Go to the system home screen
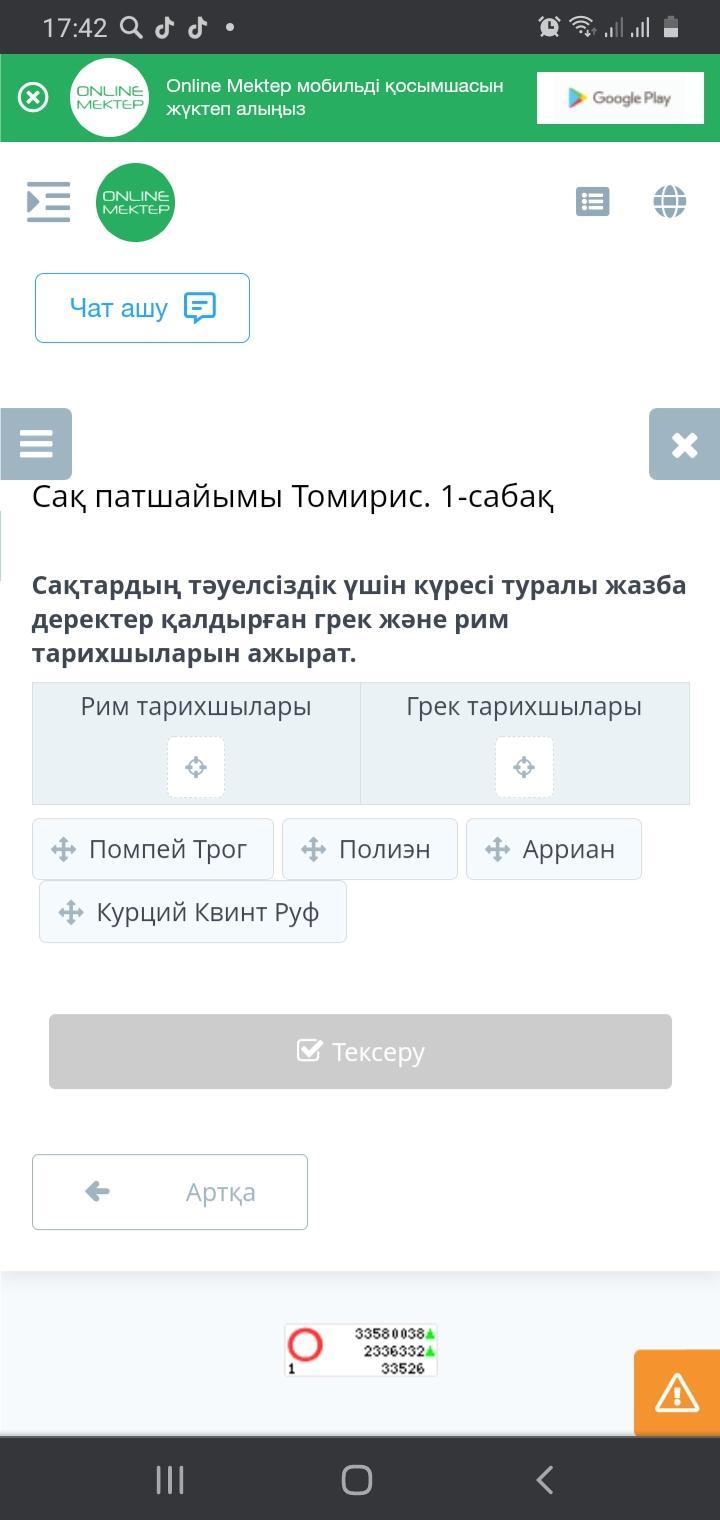The height and width of the screenshot is (1520, 720). tap(357, 1480)
